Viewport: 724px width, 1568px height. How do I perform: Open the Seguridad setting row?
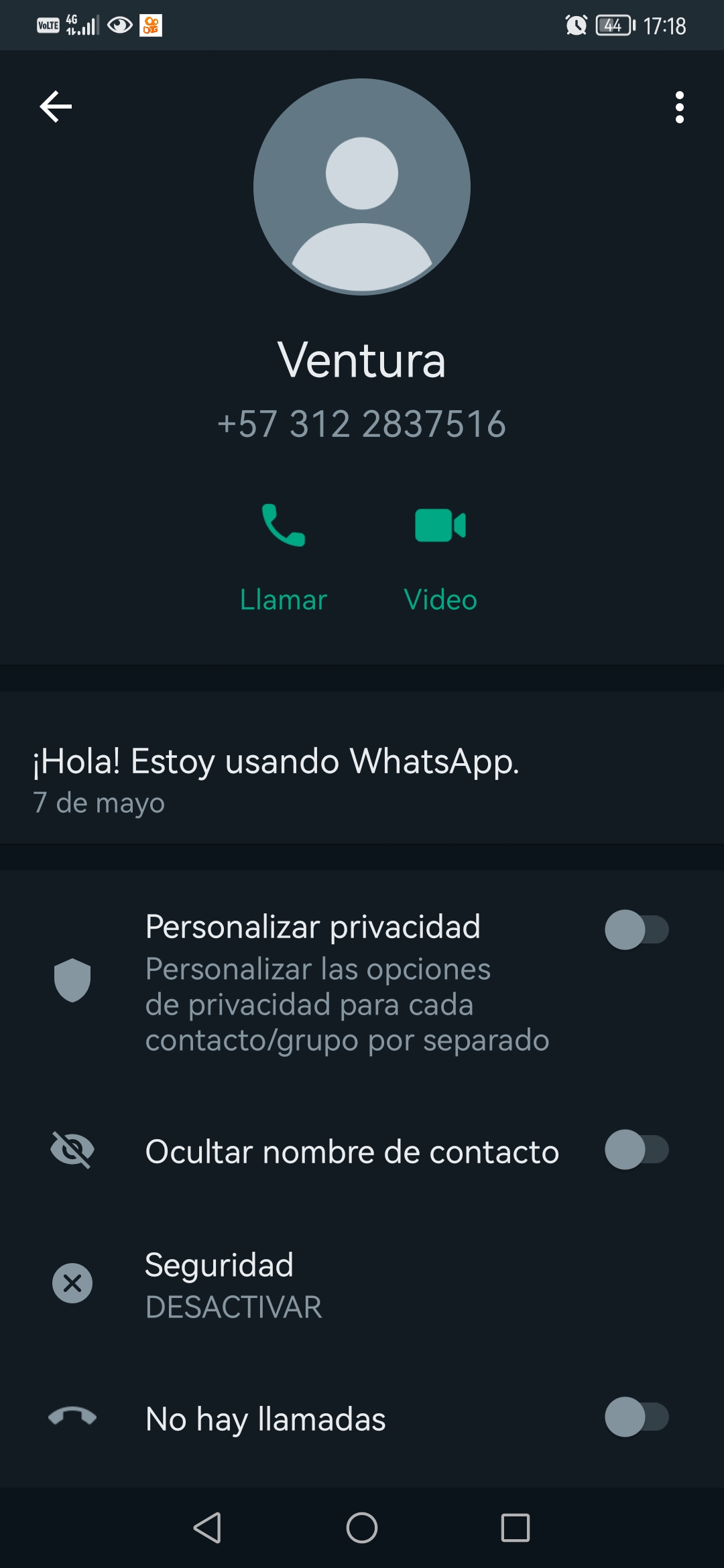point(362,1284)
